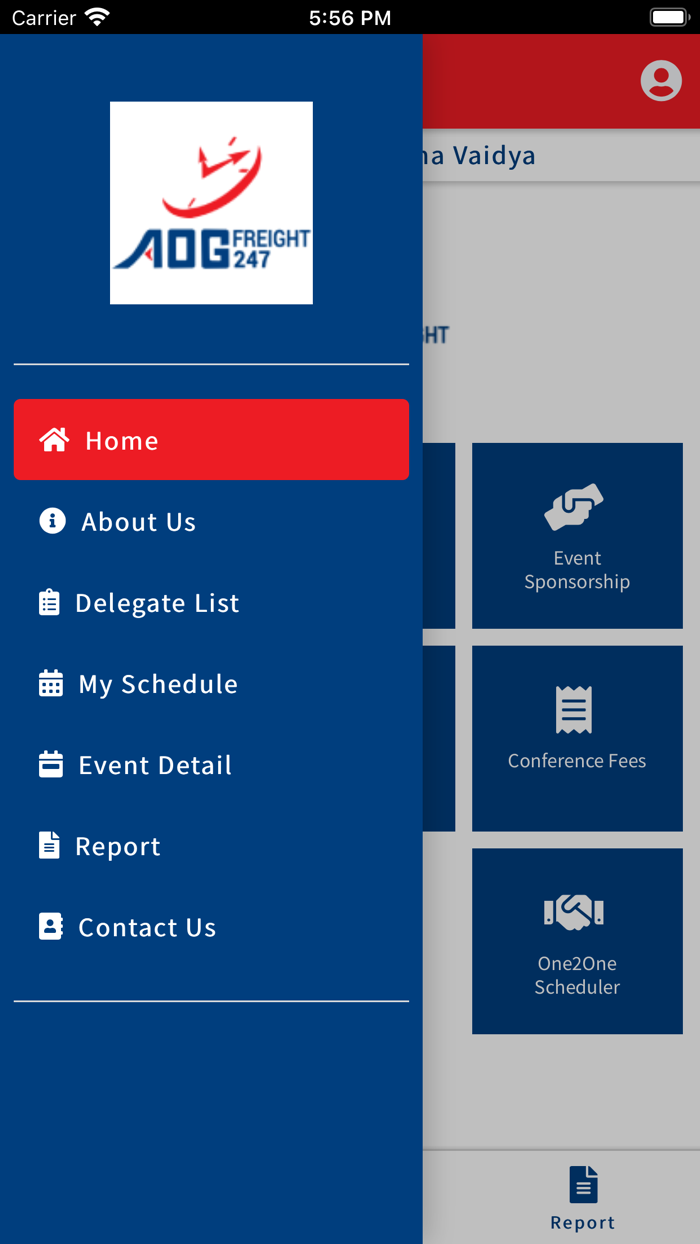This screenshot has height=1244, width=700.
Task: Launch the One2One Scheduler tile
Action: 577,941
